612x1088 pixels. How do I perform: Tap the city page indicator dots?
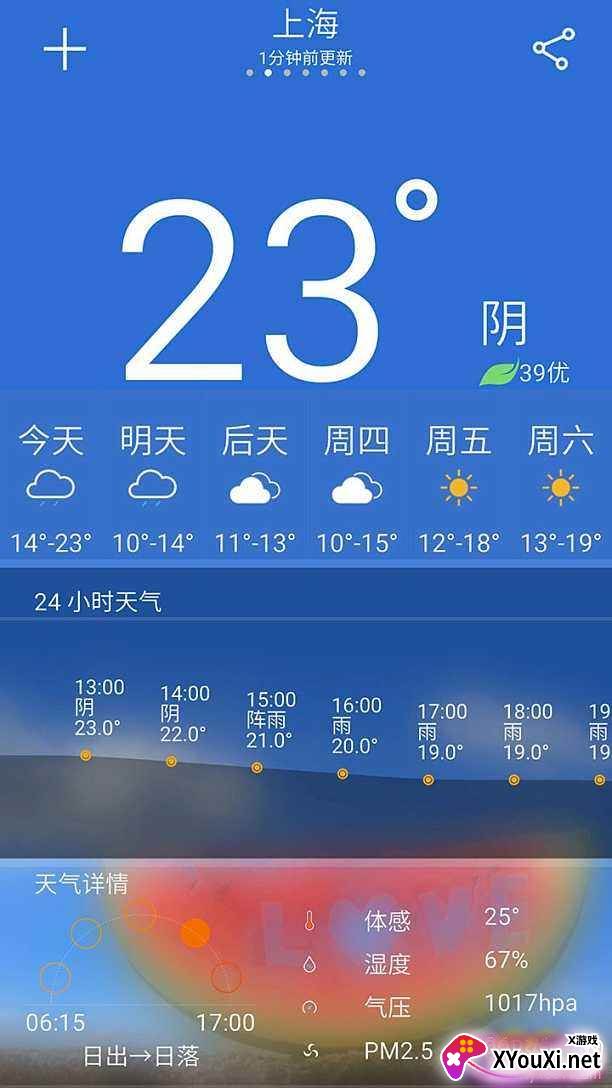(x=306, y=73)
